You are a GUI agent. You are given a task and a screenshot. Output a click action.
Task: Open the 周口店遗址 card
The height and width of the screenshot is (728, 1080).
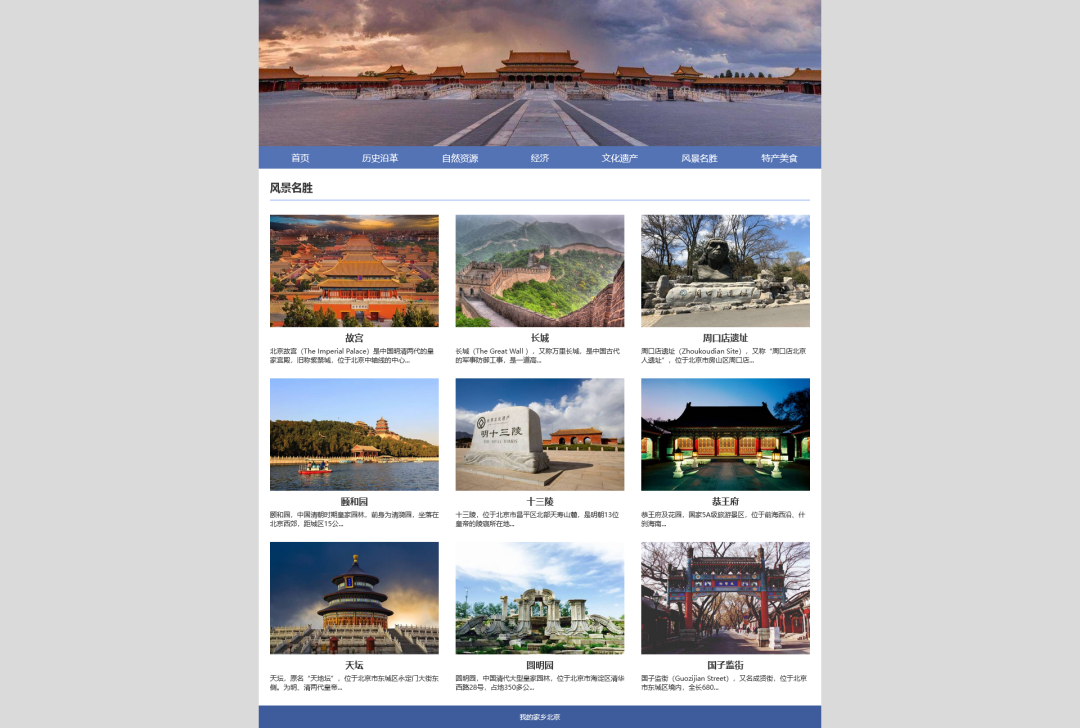pos(725,271)
